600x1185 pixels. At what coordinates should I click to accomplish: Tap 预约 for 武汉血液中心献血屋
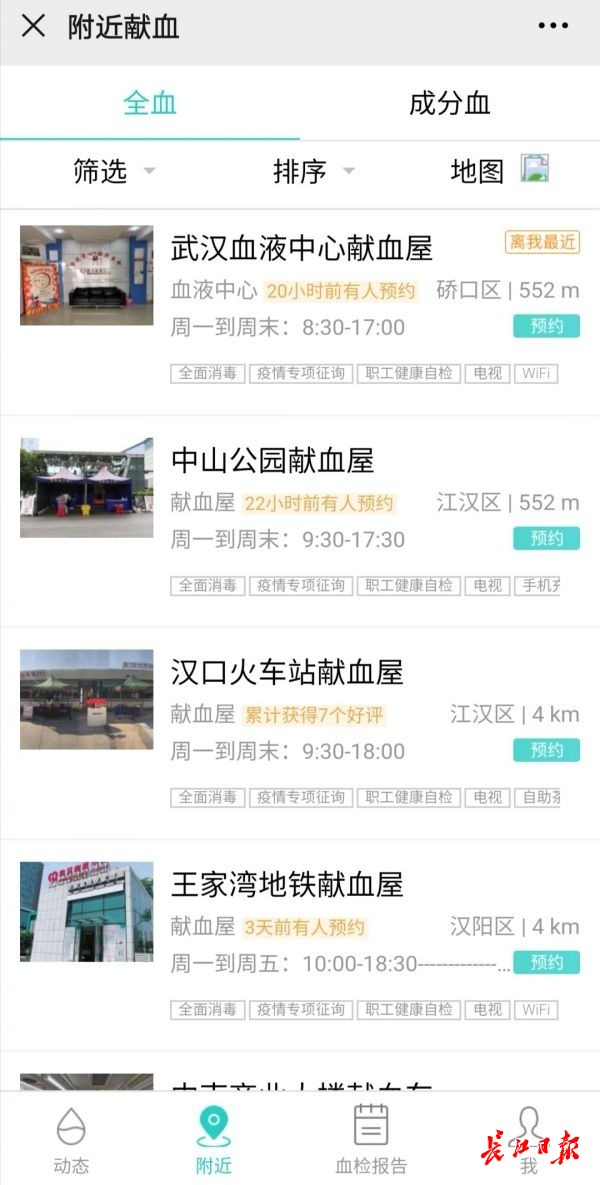click(x=546, y=326)
